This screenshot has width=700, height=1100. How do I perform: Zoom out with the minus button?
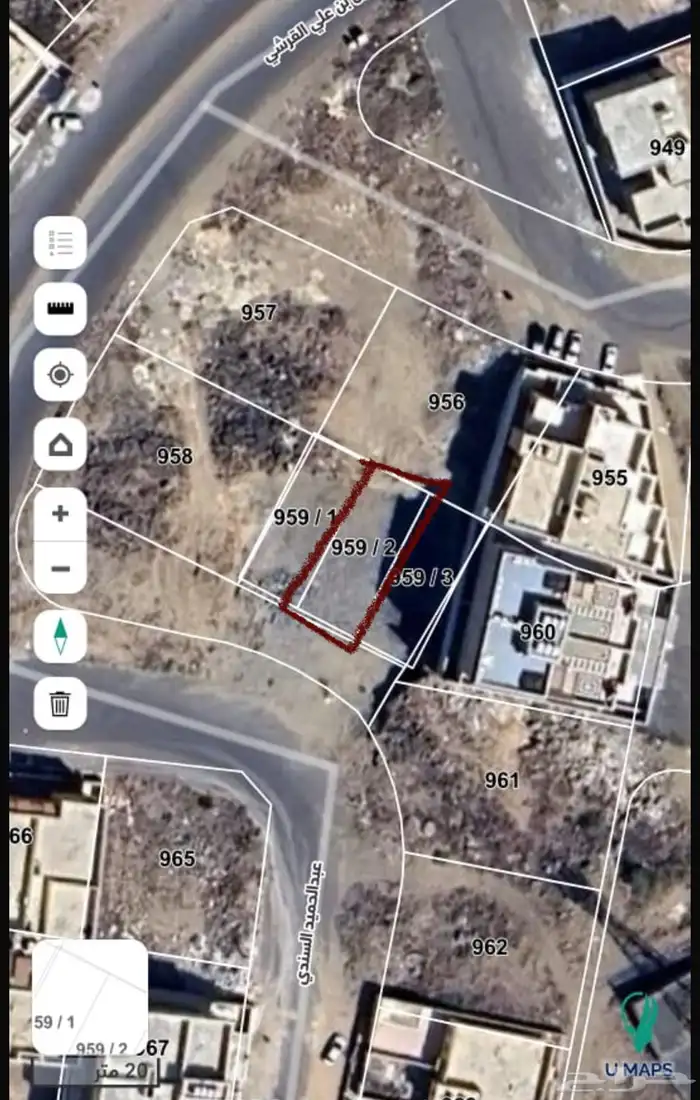[x=60, y=569]
